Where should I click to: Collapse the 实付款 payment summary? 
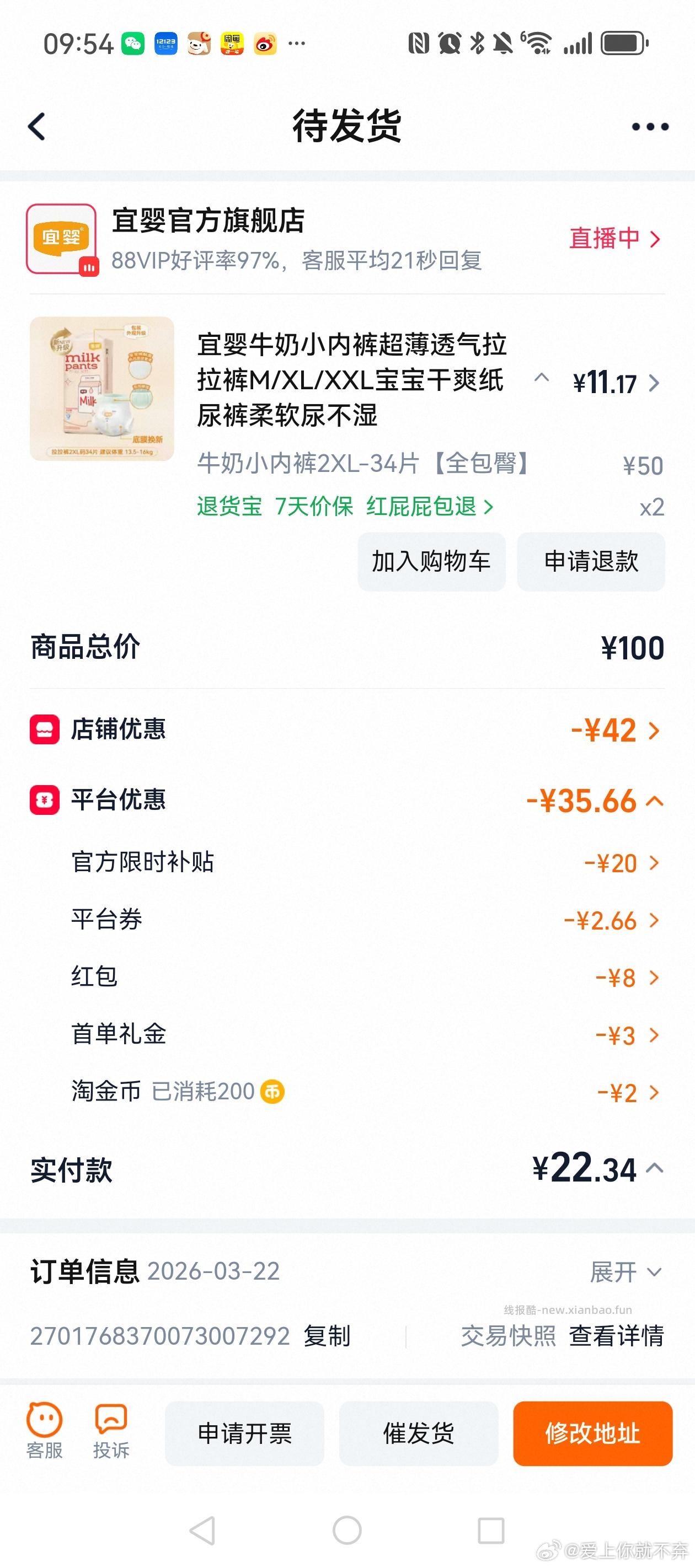655,1168
